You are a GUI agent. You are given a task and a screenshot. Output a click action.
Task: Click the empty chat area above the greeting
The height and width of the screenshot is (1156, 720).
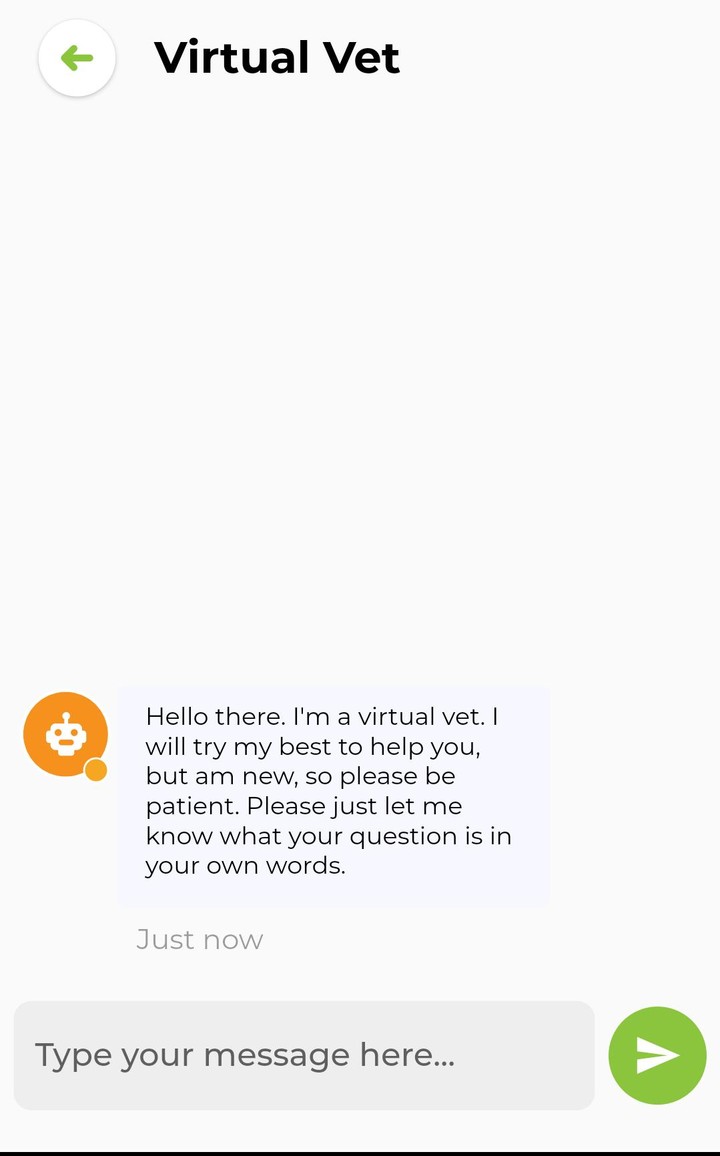360,400
